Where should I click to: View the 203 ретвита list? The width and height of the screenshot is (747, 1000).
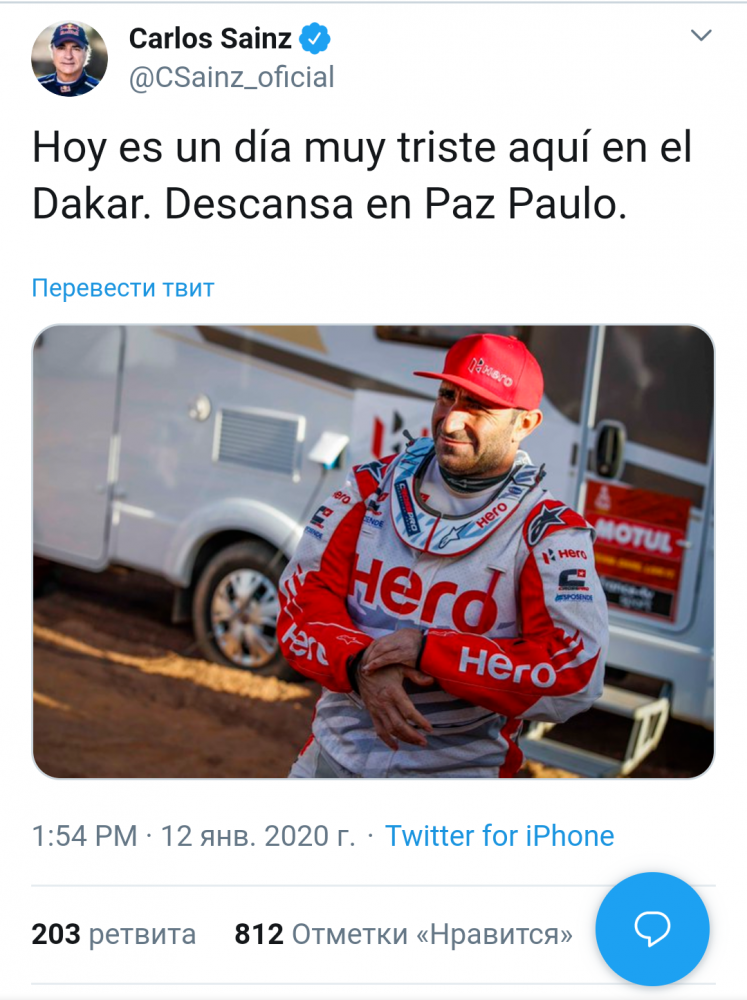tap(114, 935)
